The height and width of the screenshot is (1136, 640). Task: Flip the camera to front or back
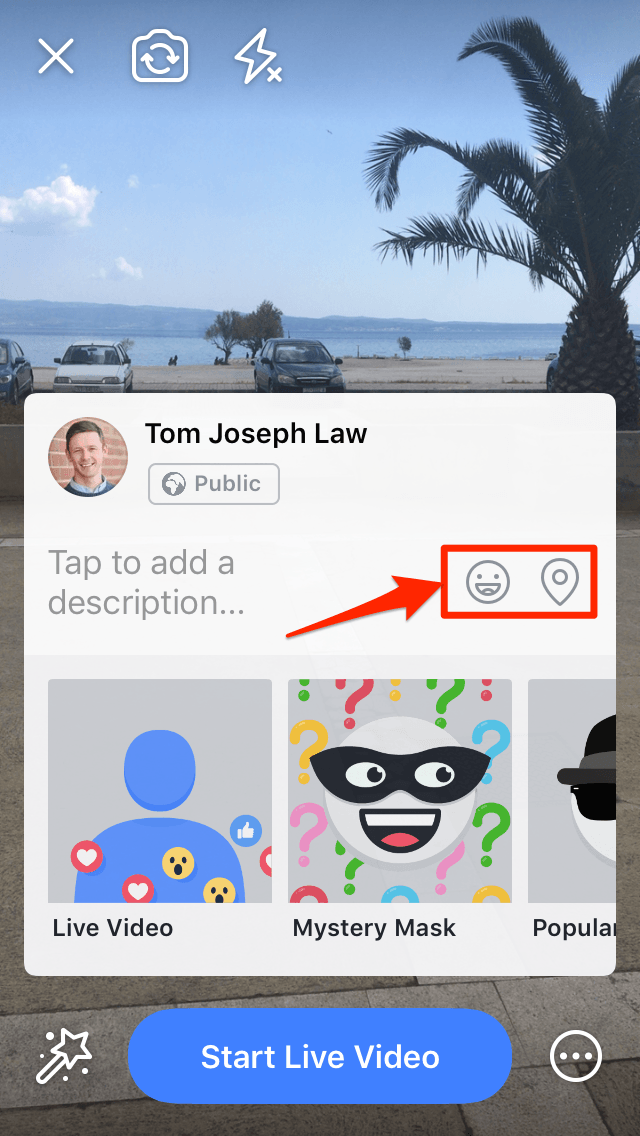(x=160, y=57)
